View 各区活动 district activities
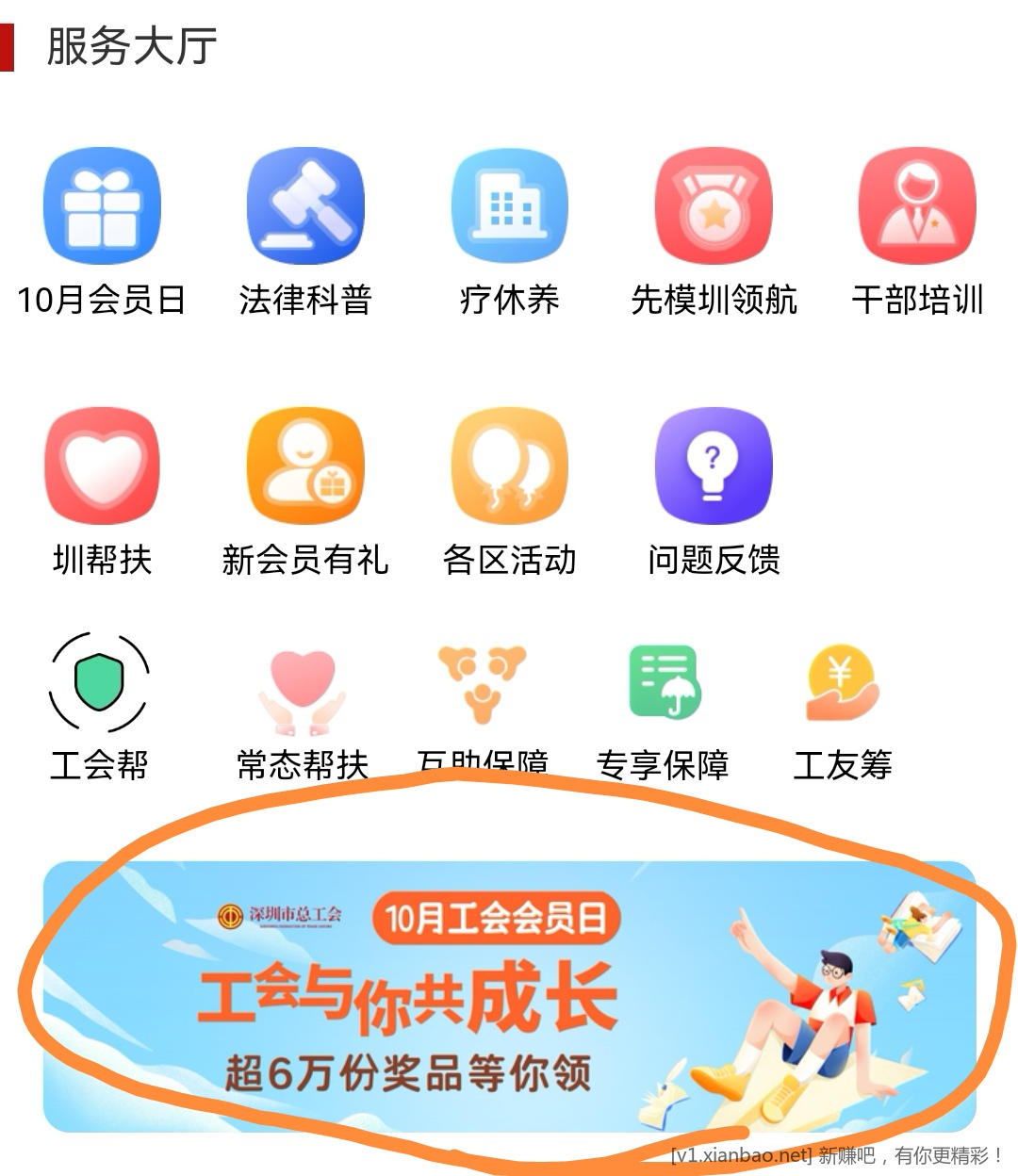The image size is (1018, 1176). [x=509, y=466]
